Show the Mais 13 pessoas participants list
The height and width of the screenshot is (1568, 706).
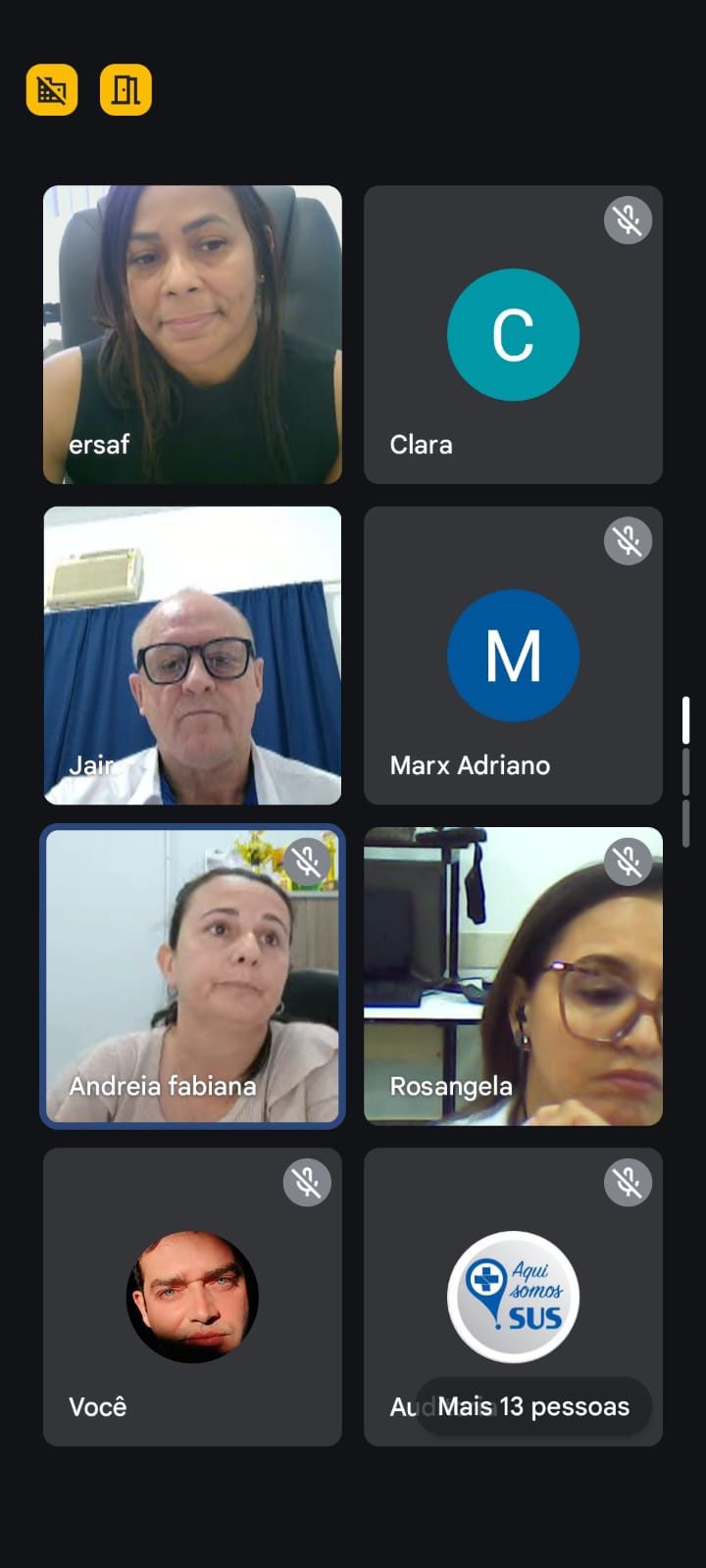(x=533, y=1406)
